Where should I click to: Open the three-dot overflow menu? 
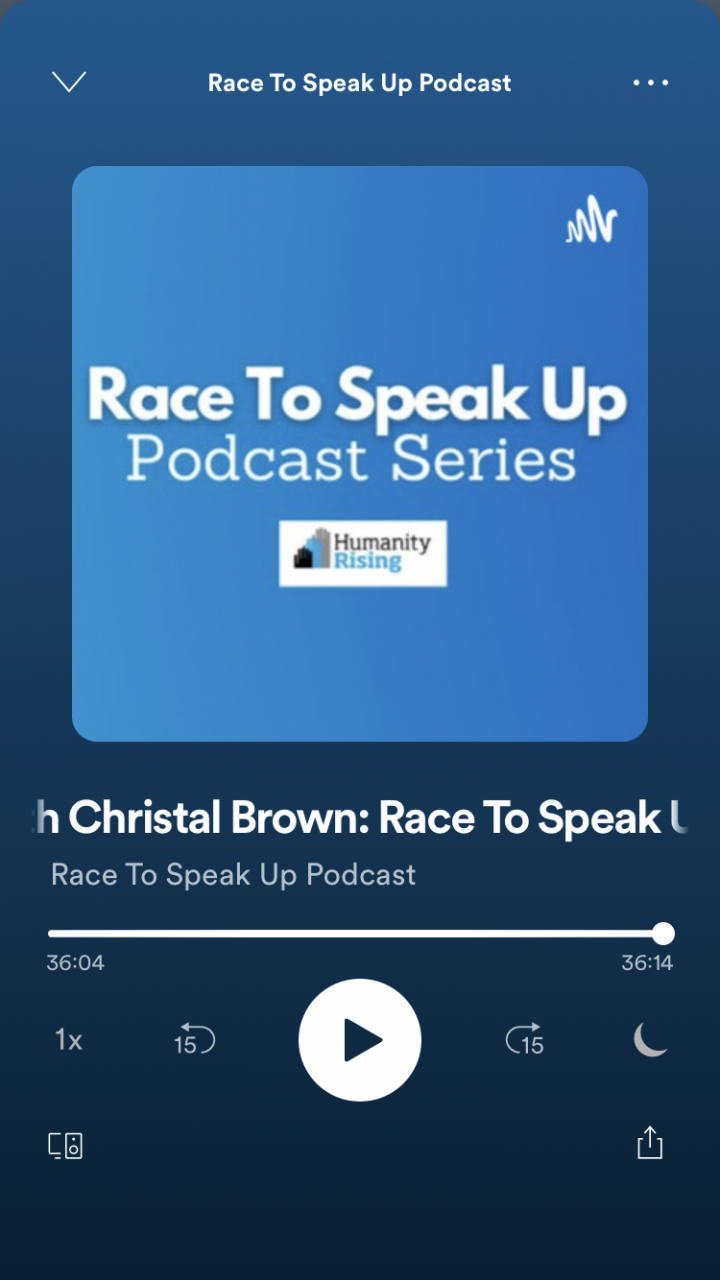click(x=650, y=83)
